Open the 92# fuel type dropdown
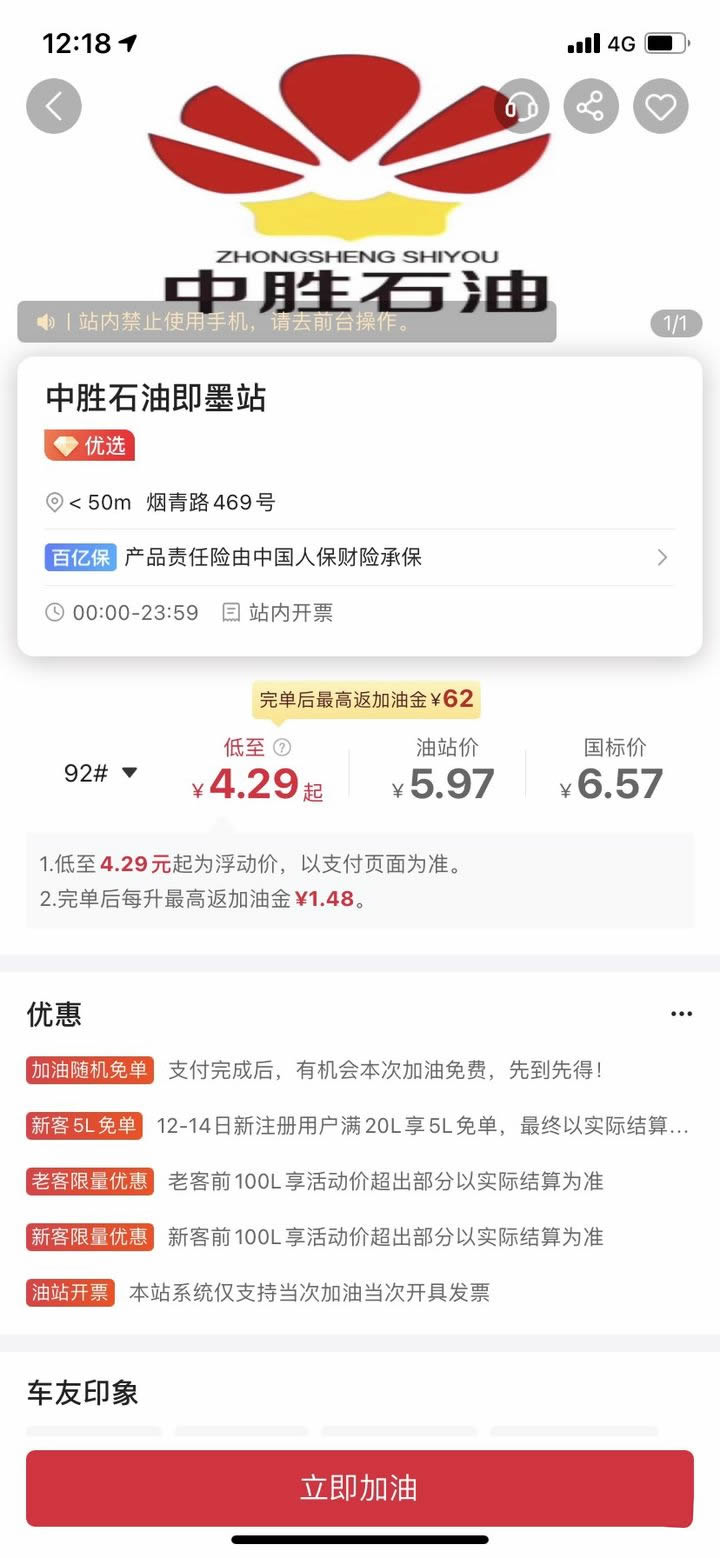Screen dimensions: 720x1558 pyautogui.click(x=101, y=773)
